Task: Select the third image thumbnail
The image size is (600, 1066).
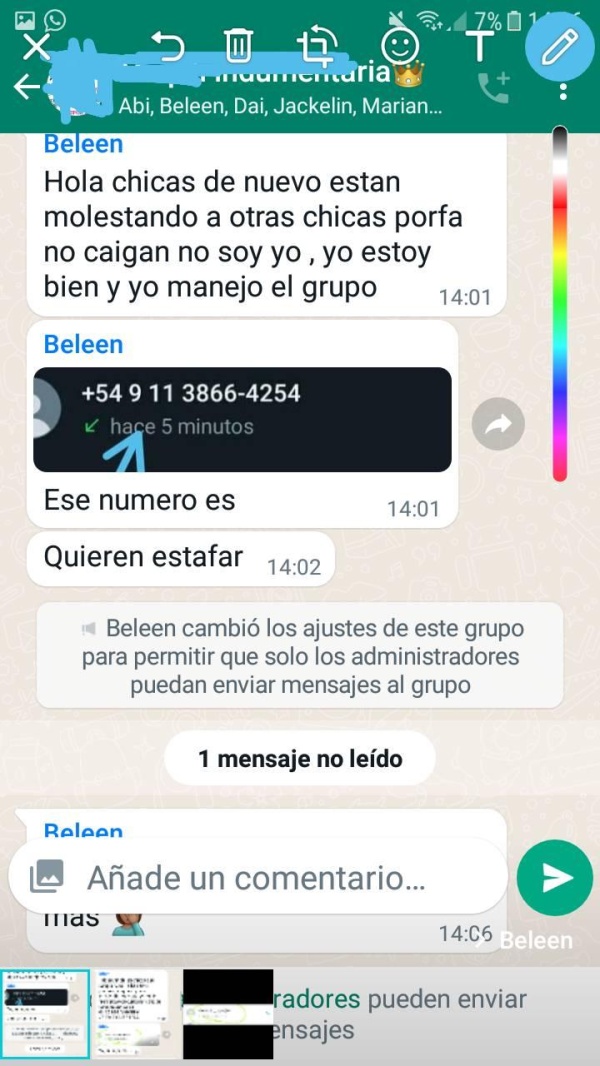Action: click(x=227, y=1013)
